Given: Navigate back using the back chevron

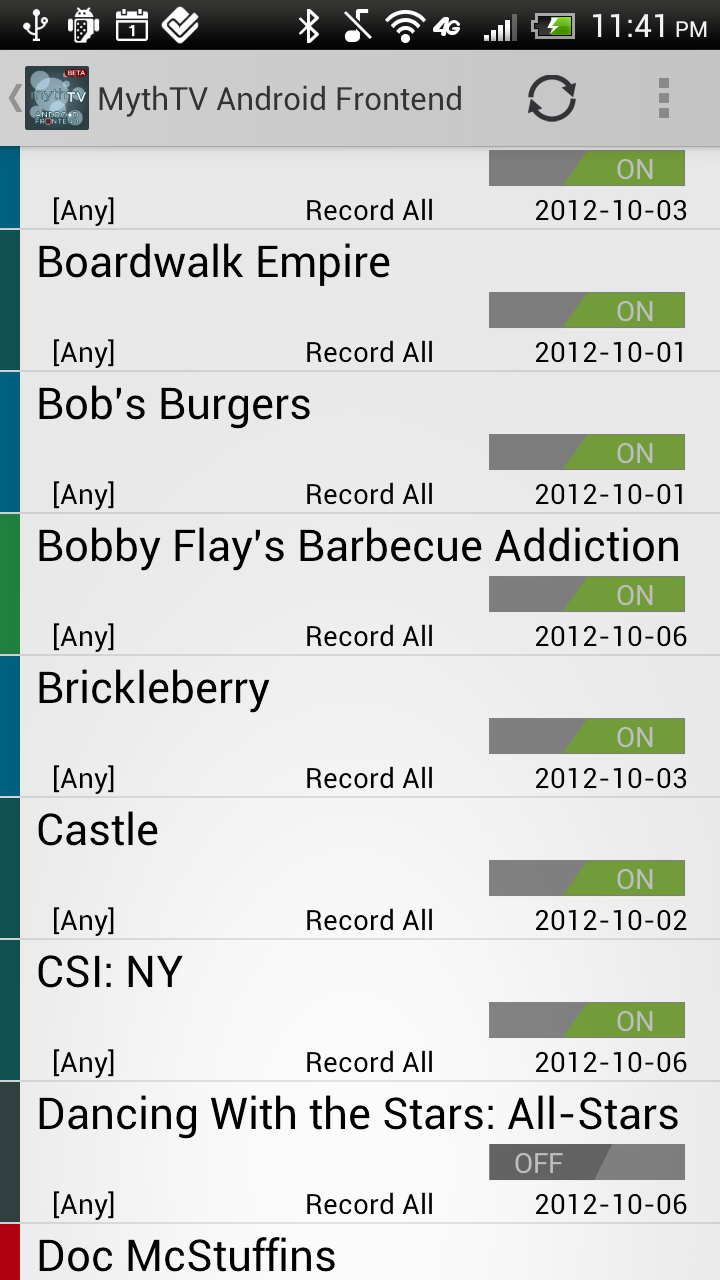Looking at the screenshot, I should click(x=12, y=98).
